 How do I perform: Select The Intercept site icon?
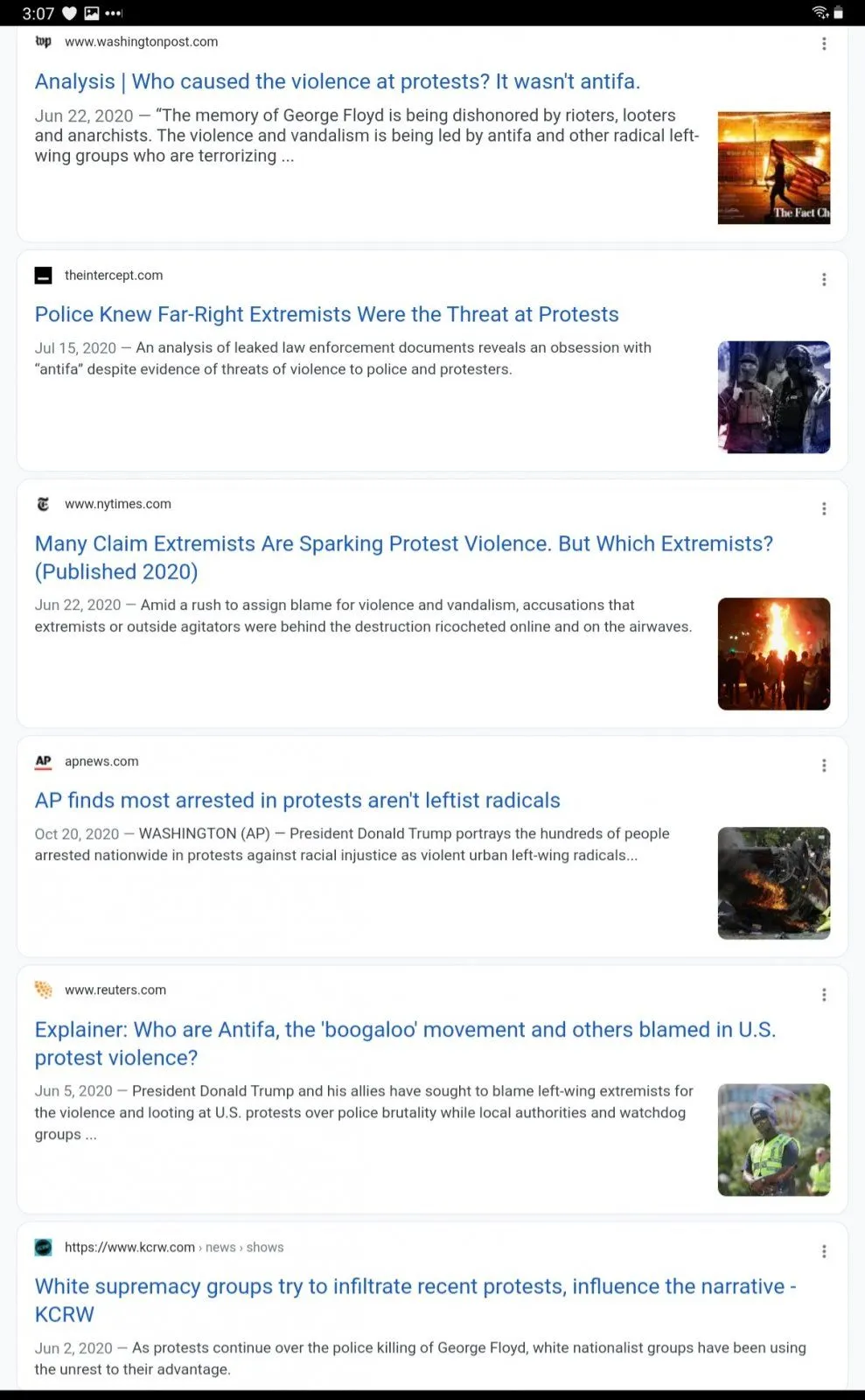tap(43, 275)
